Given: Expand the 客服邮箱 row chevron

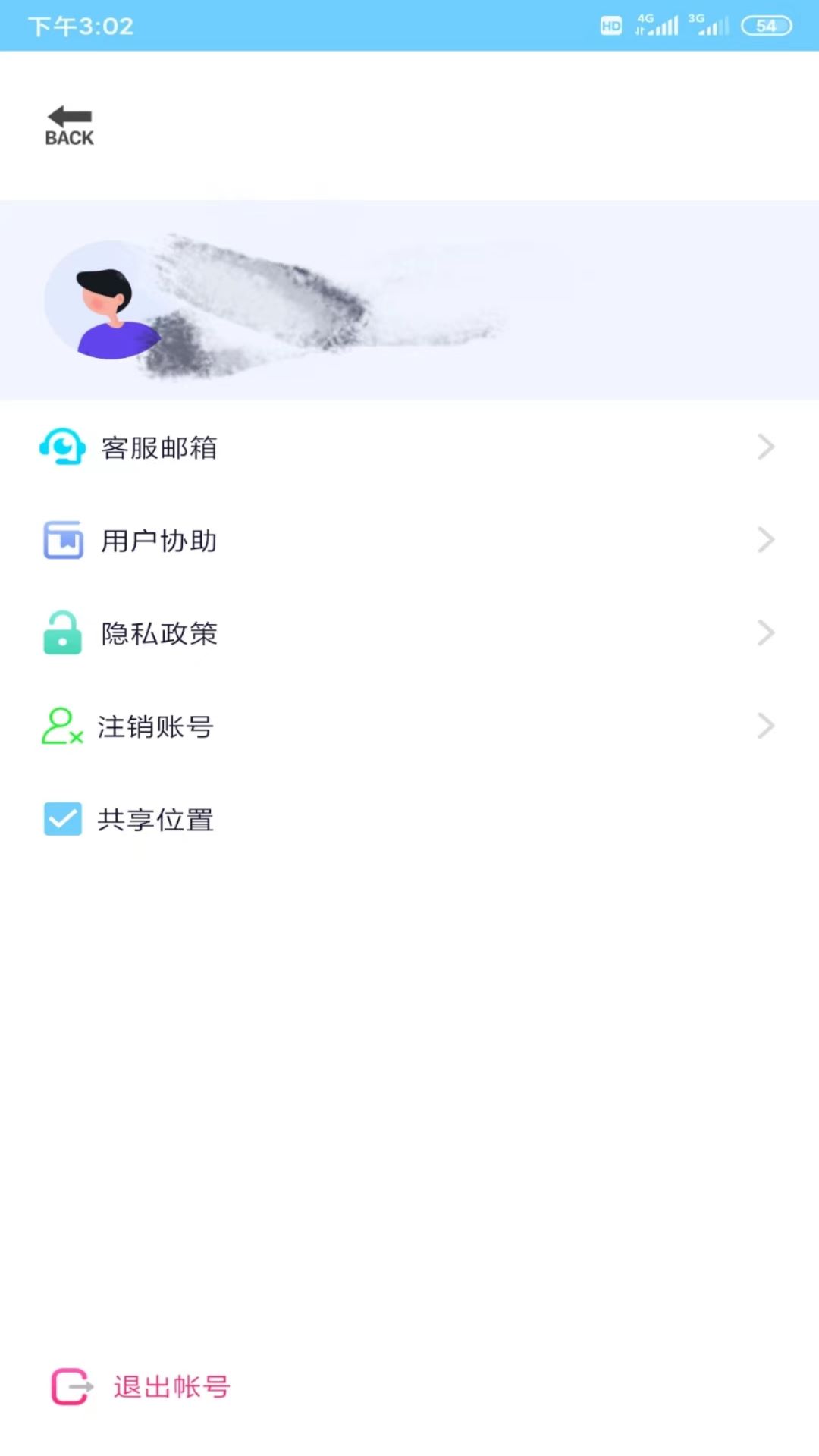Looking at the screenshot, I should 764,447.
